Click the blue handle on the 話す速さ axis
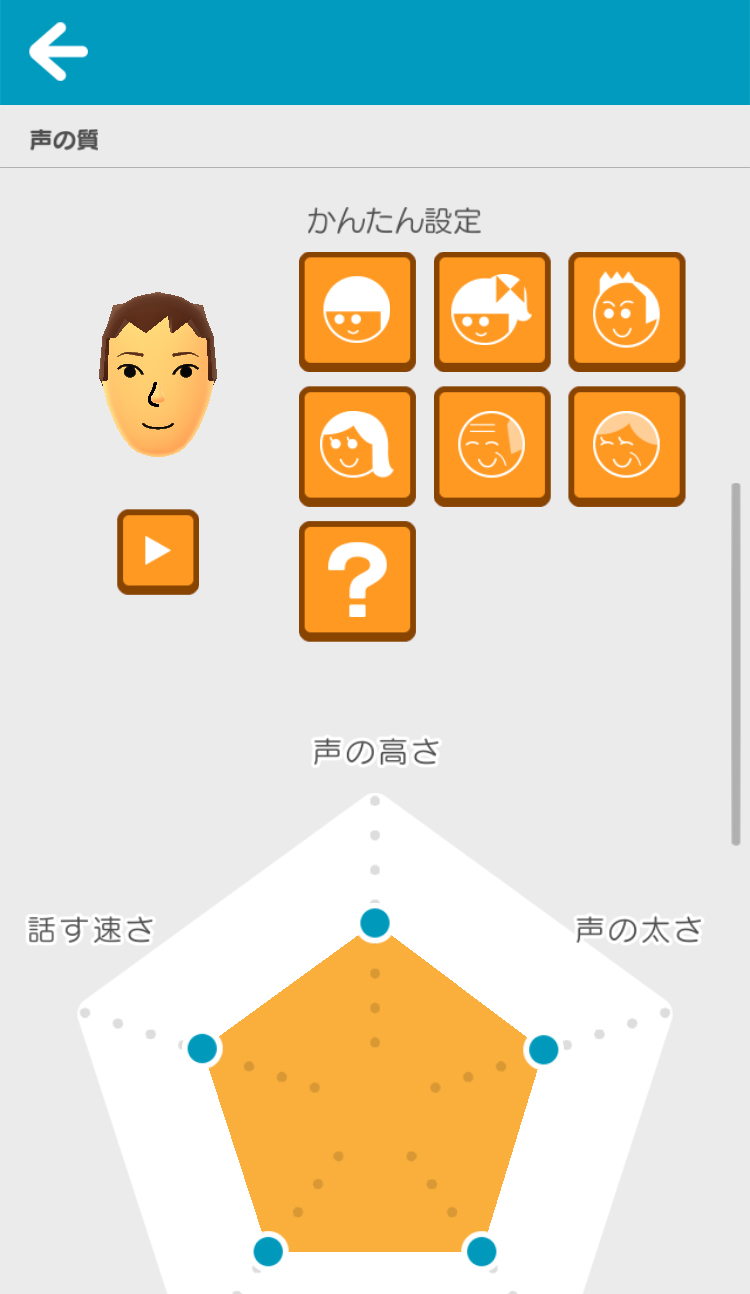 (x=203, y=1050)
